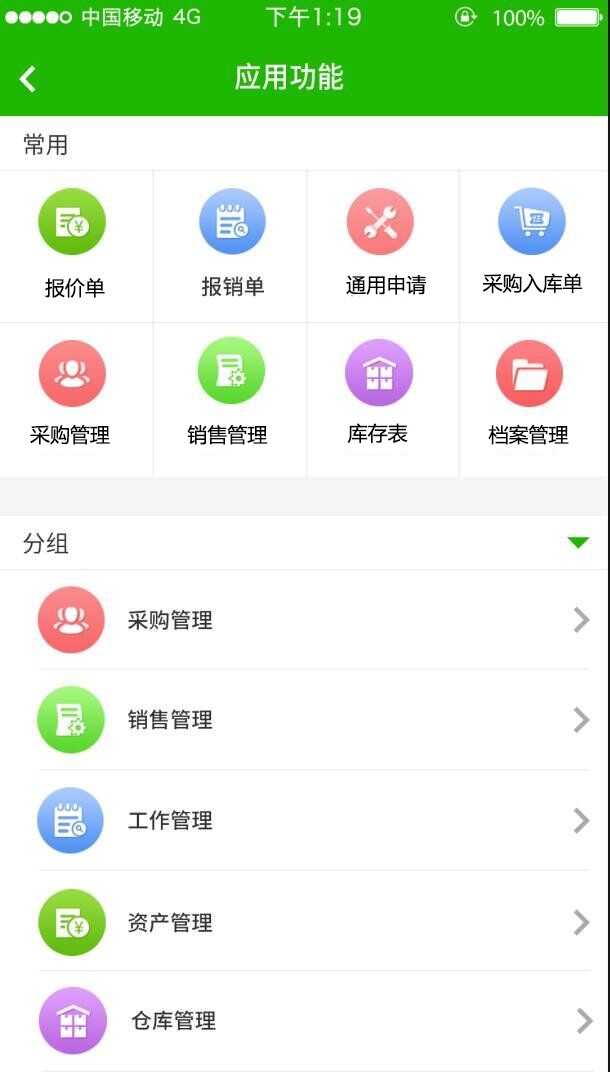Open 库存表 shortcut

(x=378, y=397)
